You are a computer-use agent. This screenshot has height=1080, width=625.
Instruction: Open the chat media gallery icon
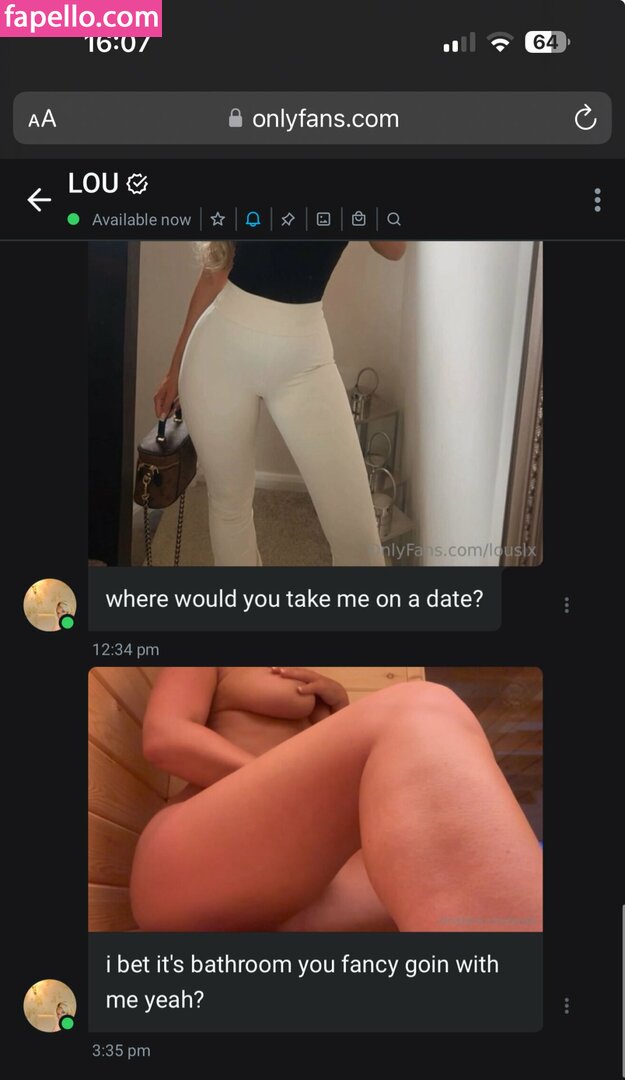click(323, 219)
